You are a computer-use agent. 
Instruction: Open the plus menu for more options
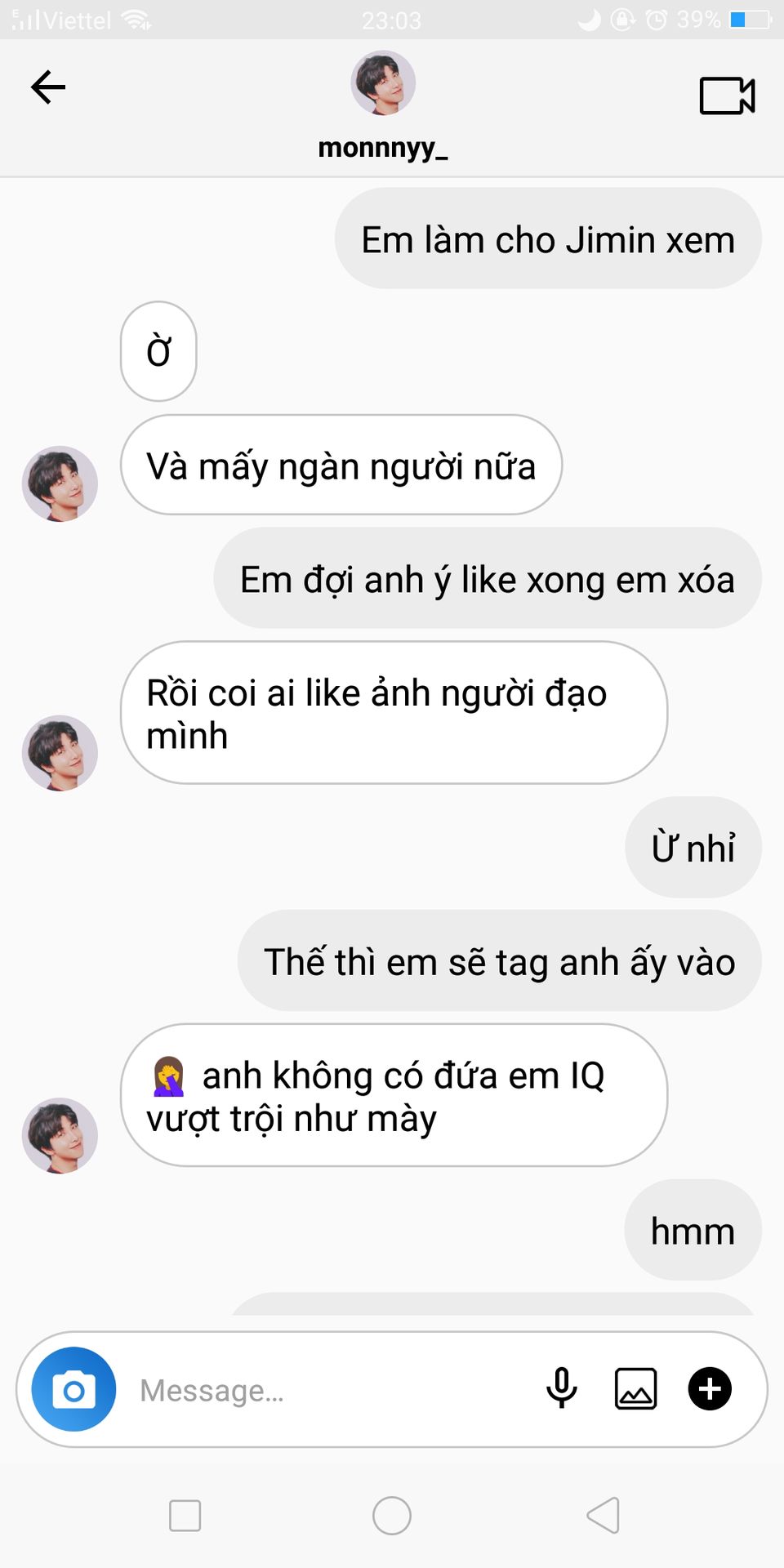[x=710, y=1388]
